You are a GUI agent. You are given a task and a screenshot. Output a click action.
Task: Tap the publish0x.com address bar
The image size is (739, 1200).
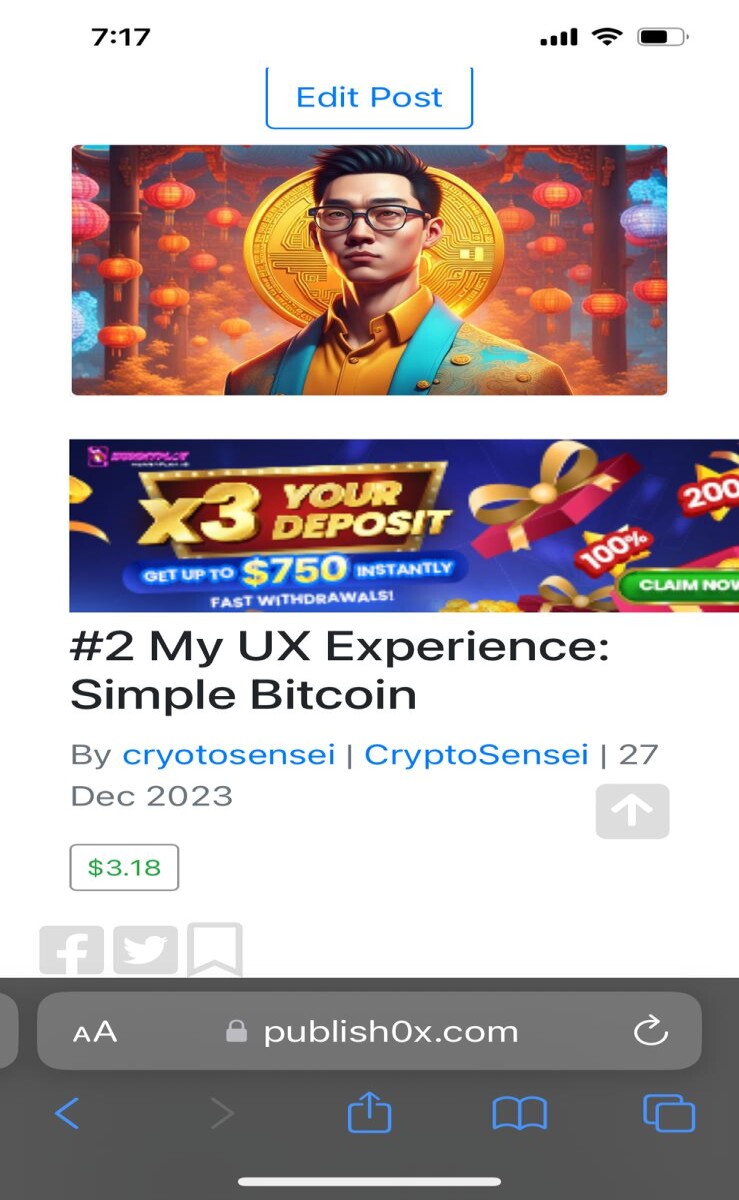click(369, 1031)
